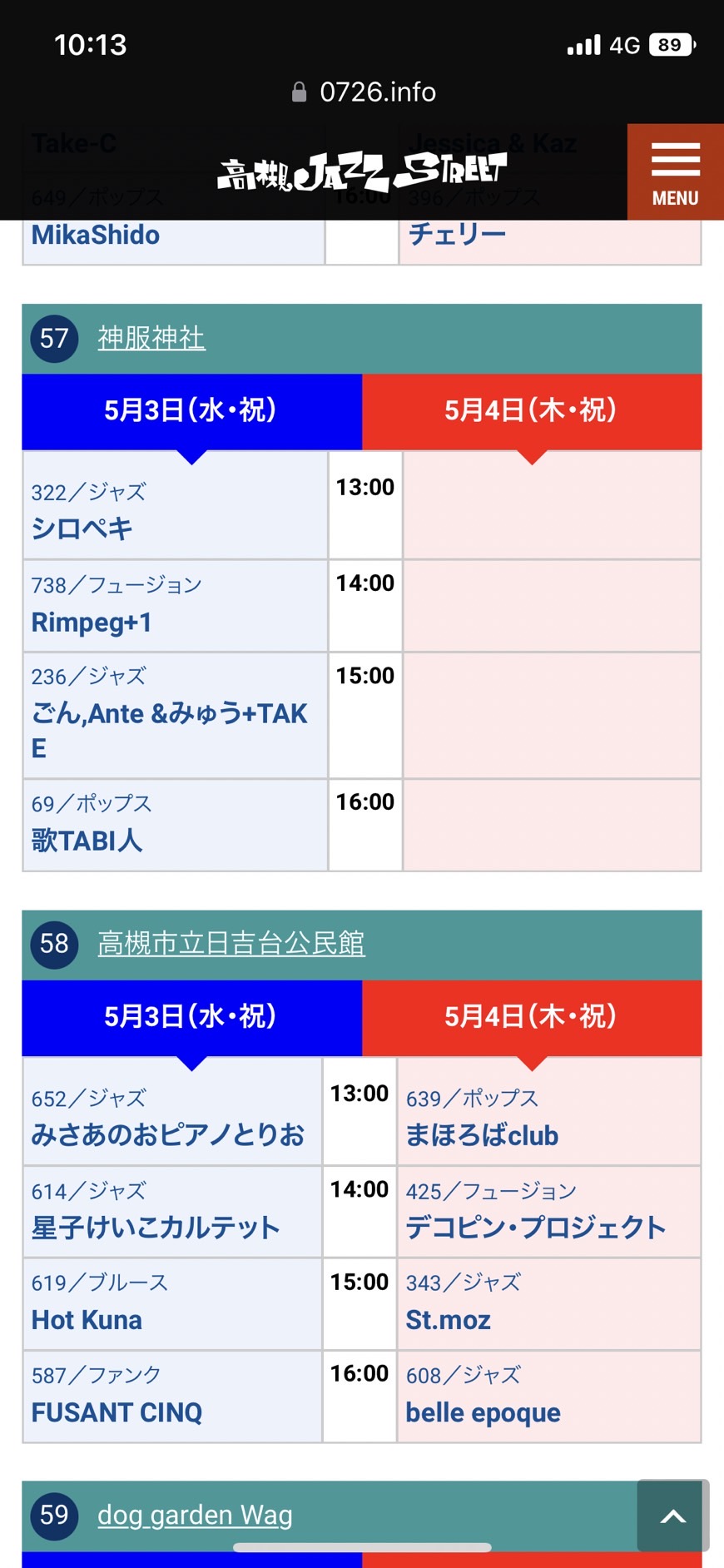Open the band page for みさあのおピアノとりお

tap(168, 1135)
